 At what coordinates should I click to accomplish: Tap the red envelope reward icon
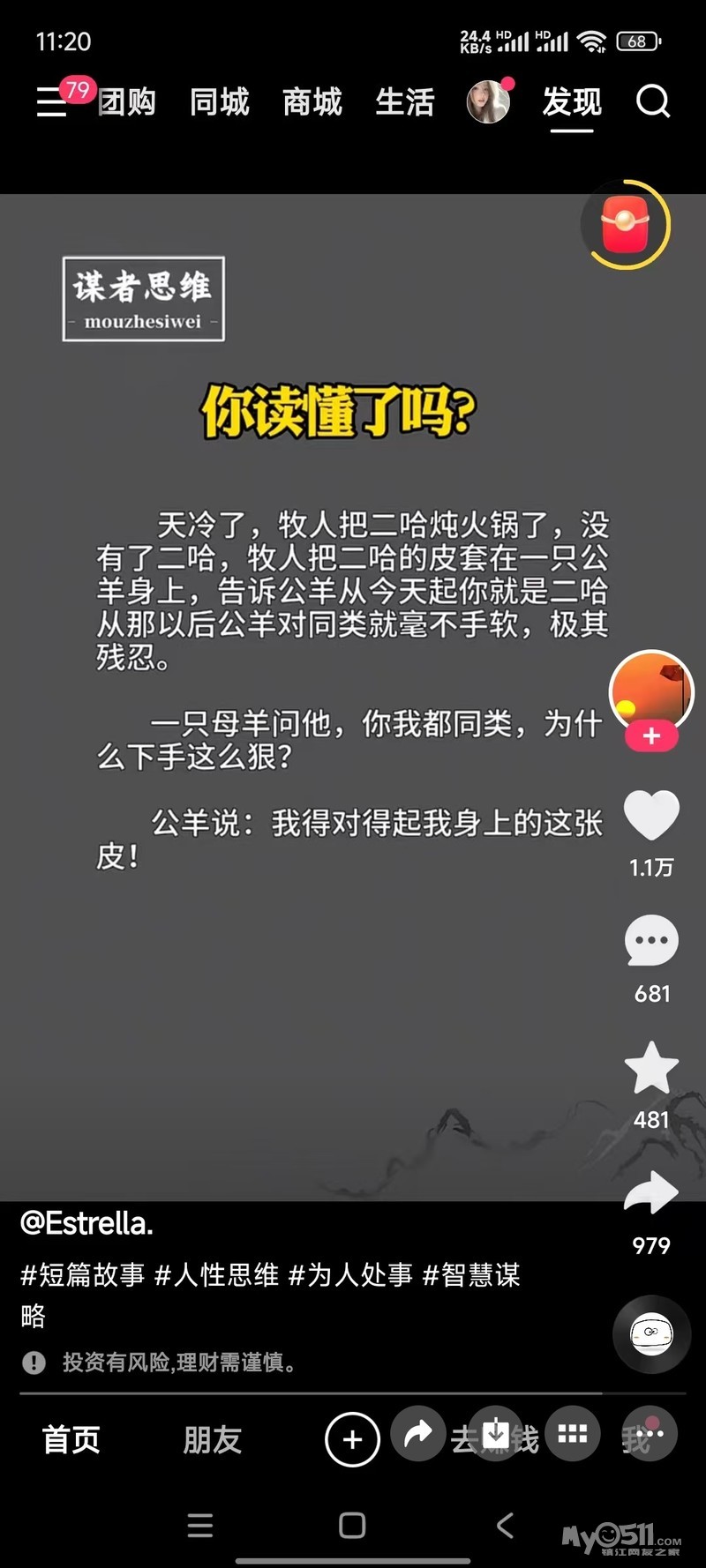click(626, 225)
